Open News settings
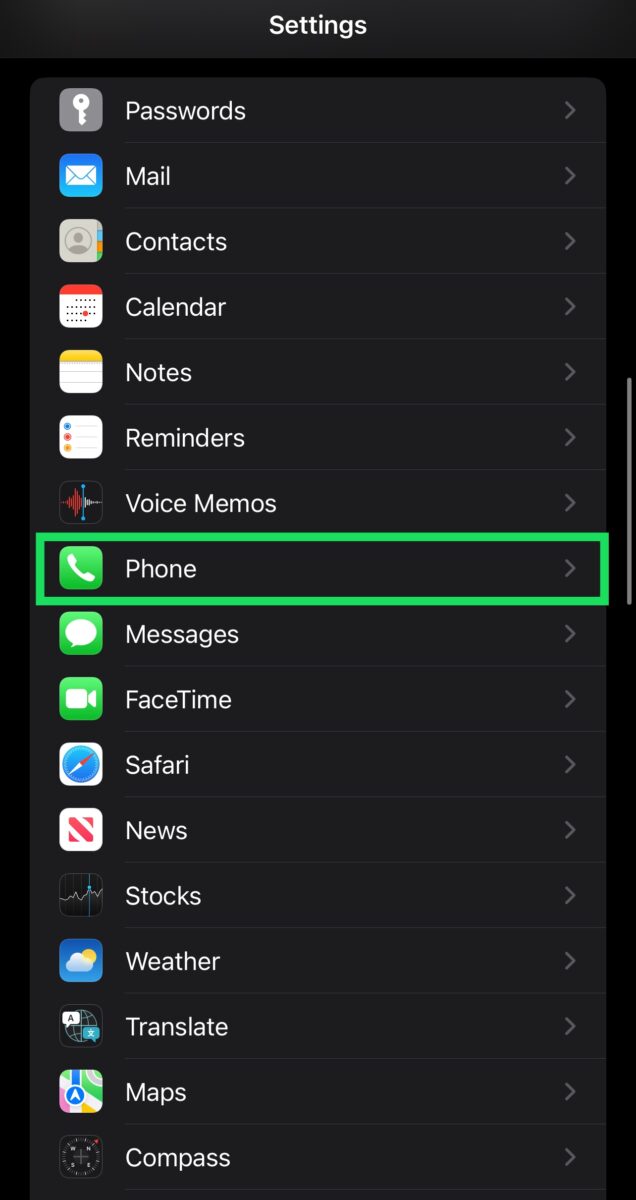Image resolution: width=636 pixels, height=1200 pixels. (318, 831)
